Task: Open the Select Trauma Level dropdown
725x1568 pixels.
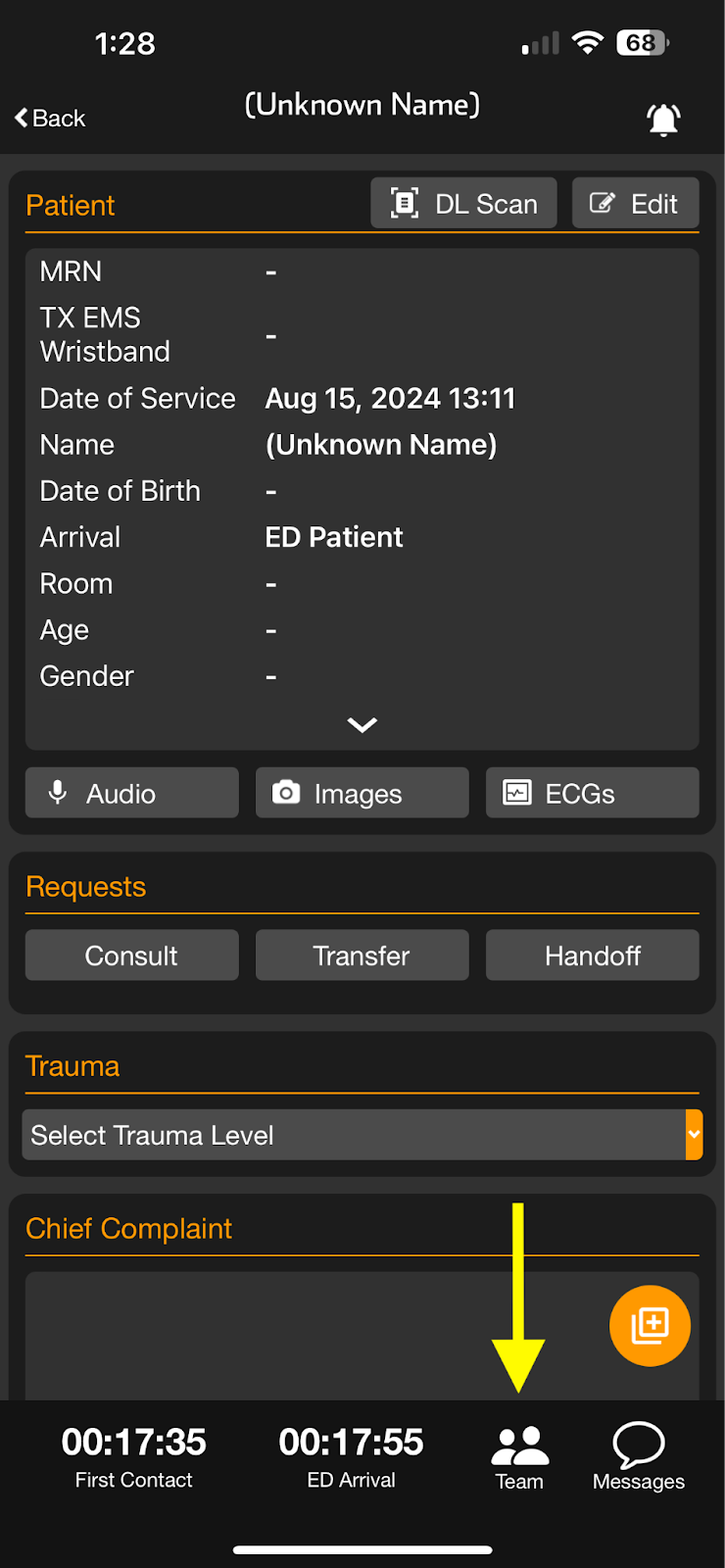Action: coord(362,1135)
